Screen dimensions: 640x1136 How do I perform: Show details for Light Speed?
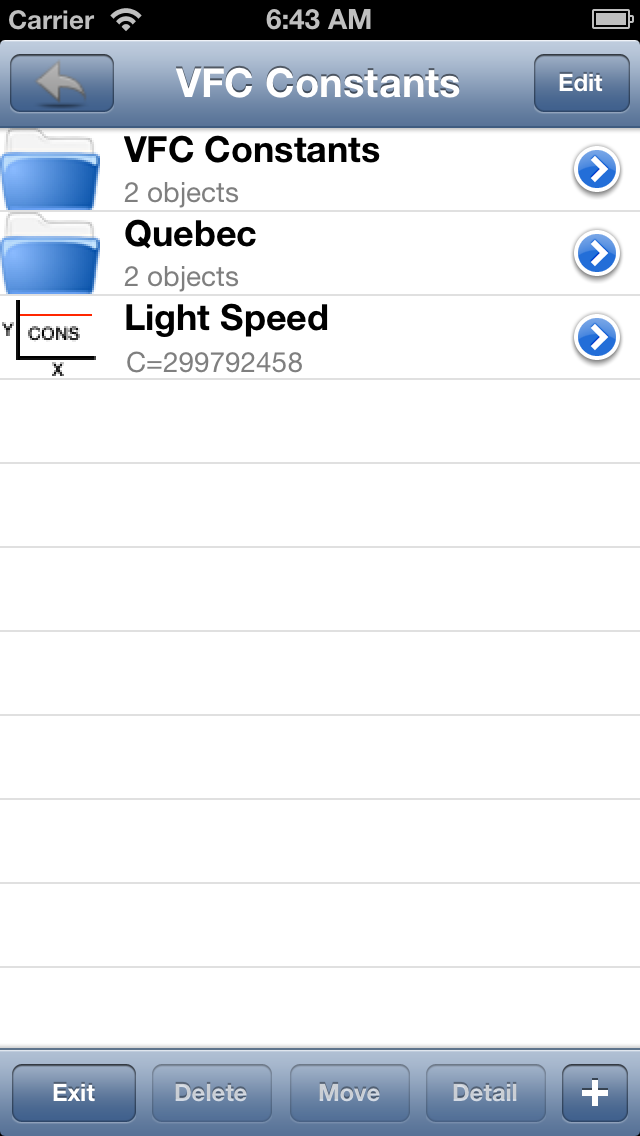click(x=596, y=339)
